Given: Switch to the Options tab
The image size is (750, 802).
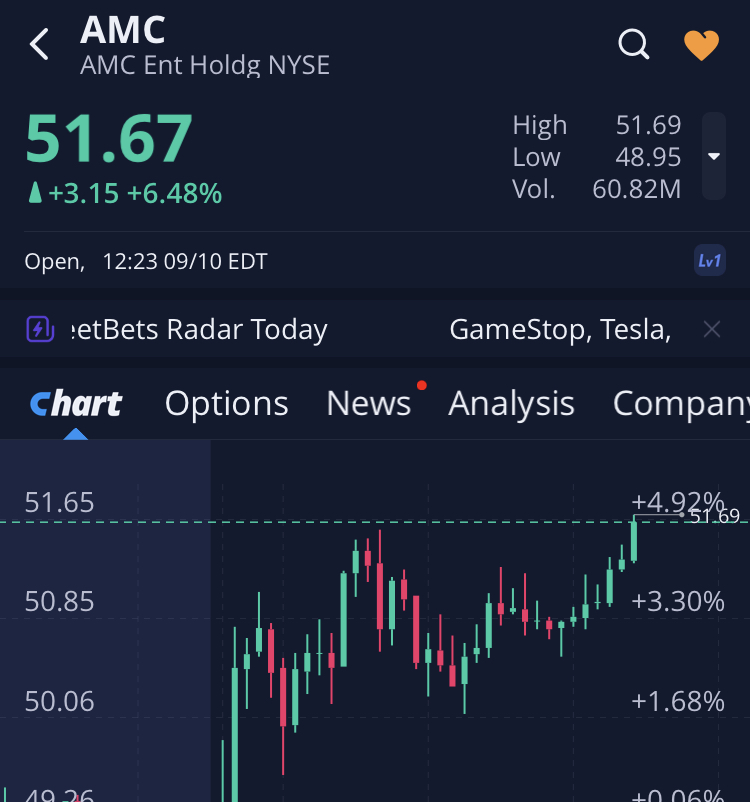Looking at the screenshot, I should [226, 403].
